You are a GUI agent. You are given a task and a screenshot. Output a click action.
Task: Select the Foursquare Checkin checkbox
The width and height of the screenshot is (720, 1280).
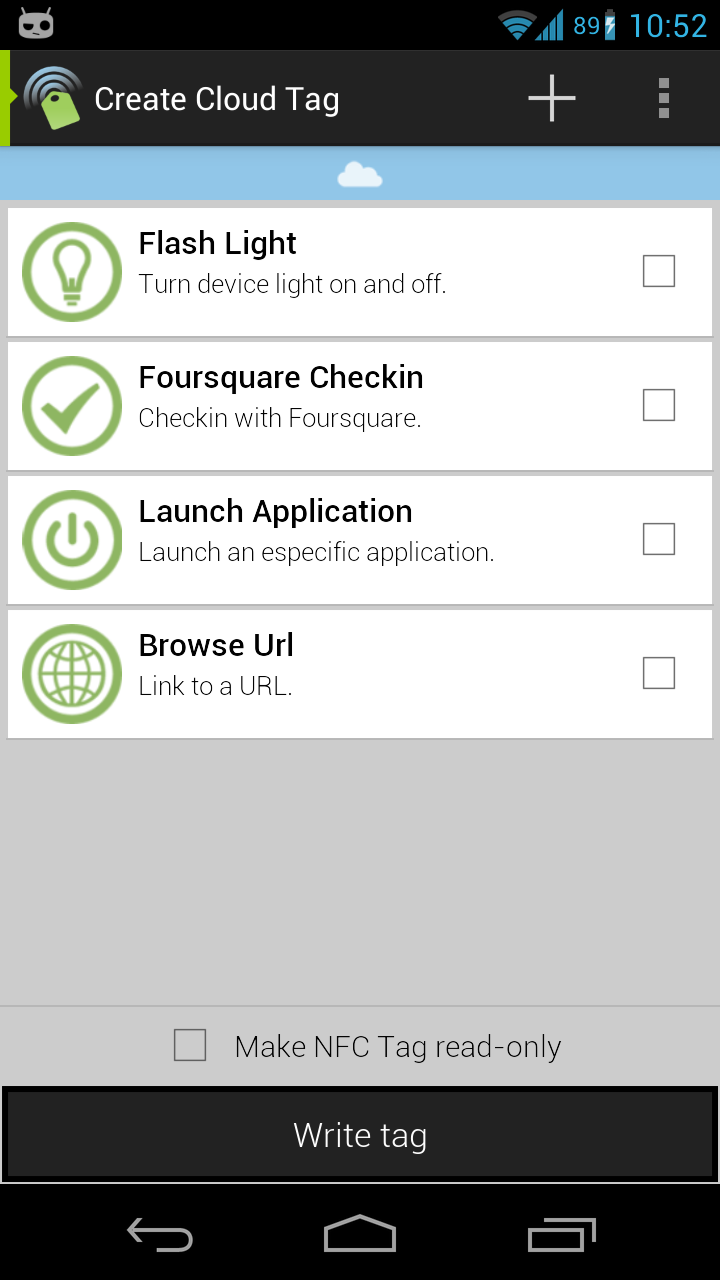pos(658,405)
